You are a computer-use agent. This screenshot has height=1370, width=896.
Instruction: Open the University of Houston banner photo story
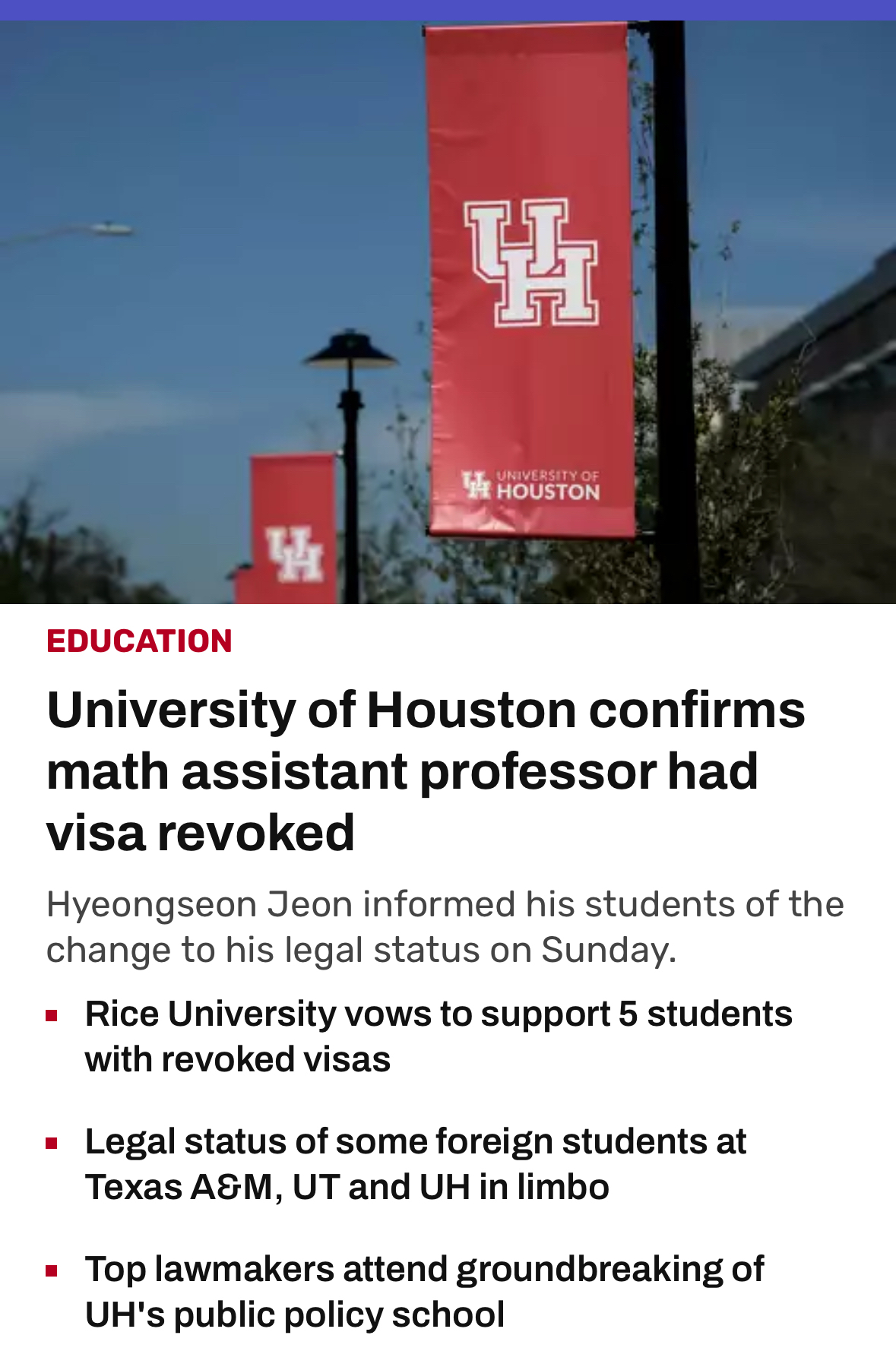[x=448, y=312]
